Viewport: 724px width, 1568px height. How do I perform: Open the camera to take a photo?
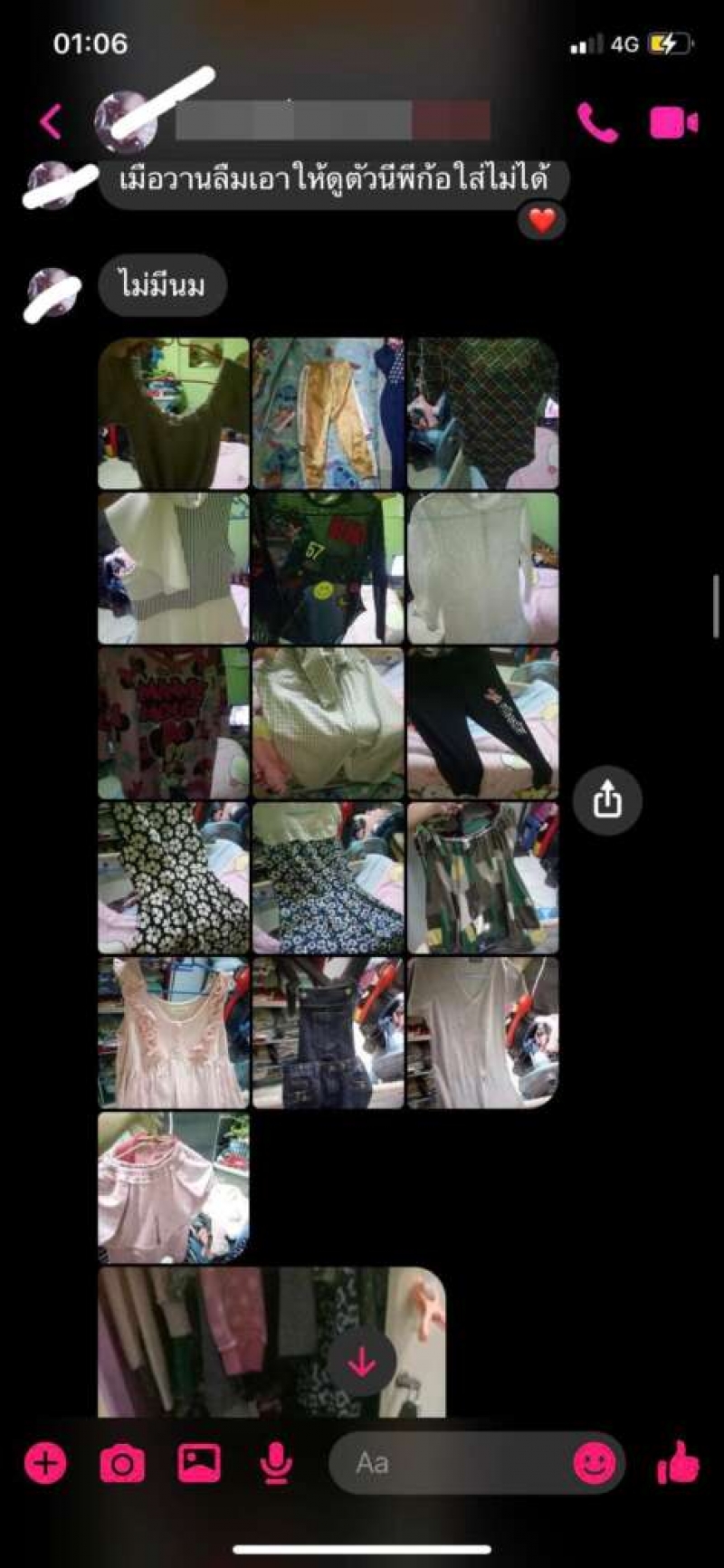tap(122, 1462)
